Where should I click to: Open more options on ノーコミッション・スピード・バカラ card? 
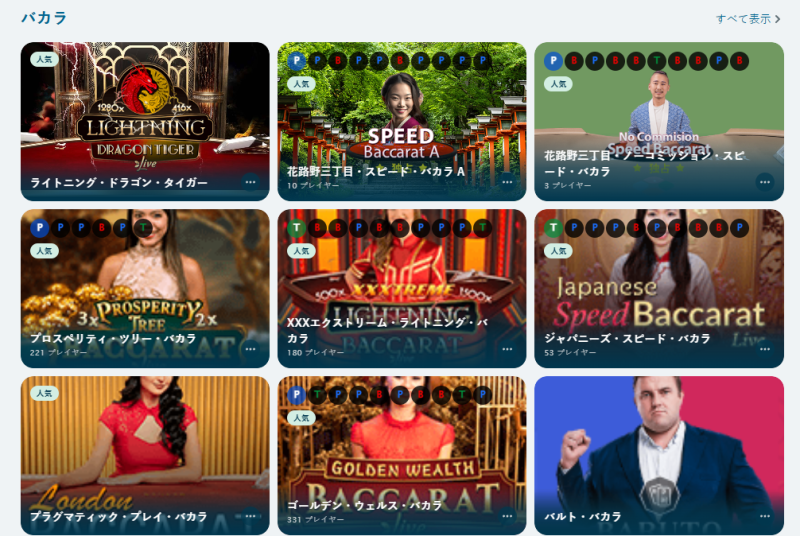(x=764, y=182)
